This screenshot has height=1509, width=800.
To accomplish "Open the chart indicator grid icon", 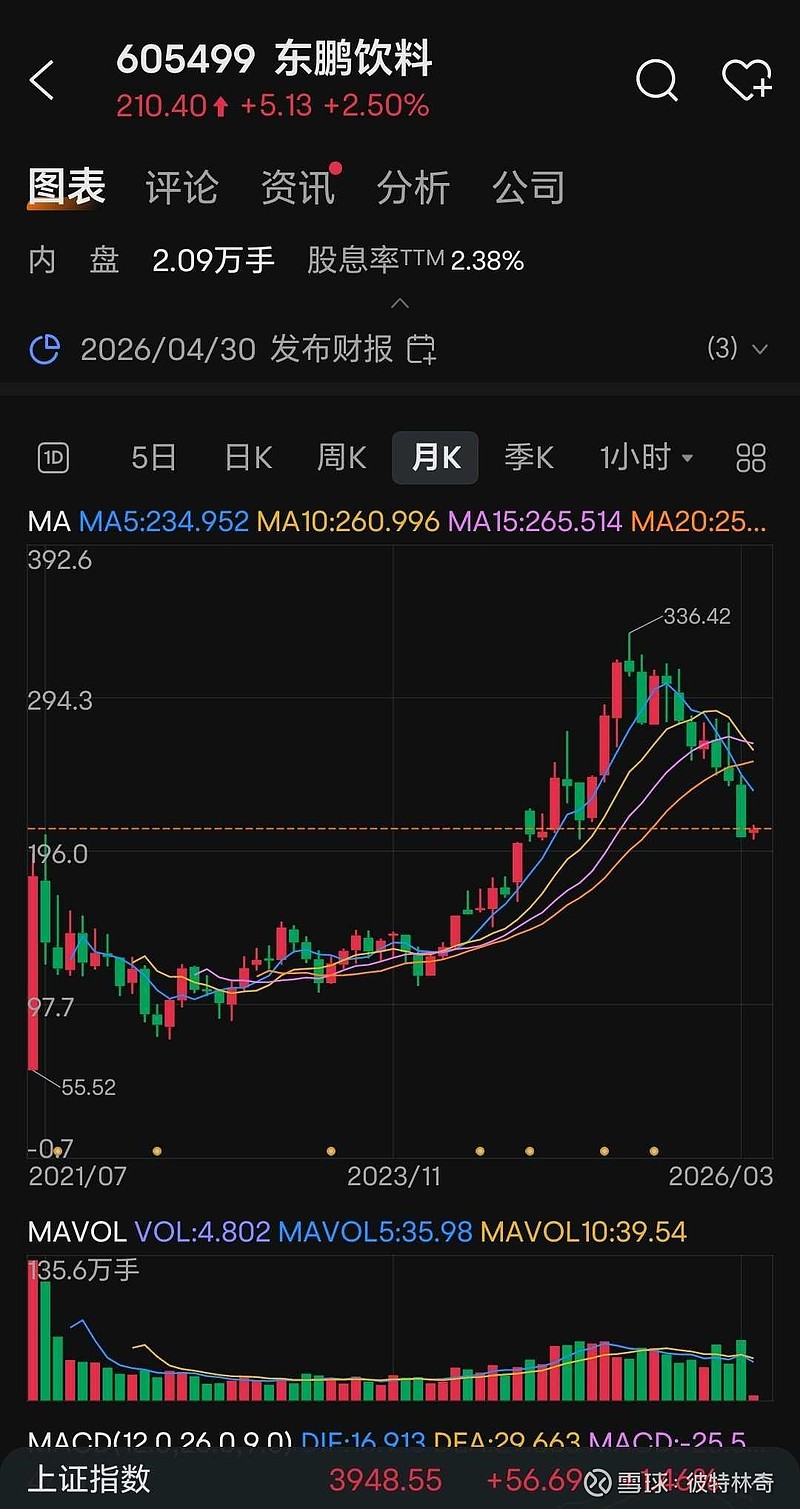I will tap(751, 457).
